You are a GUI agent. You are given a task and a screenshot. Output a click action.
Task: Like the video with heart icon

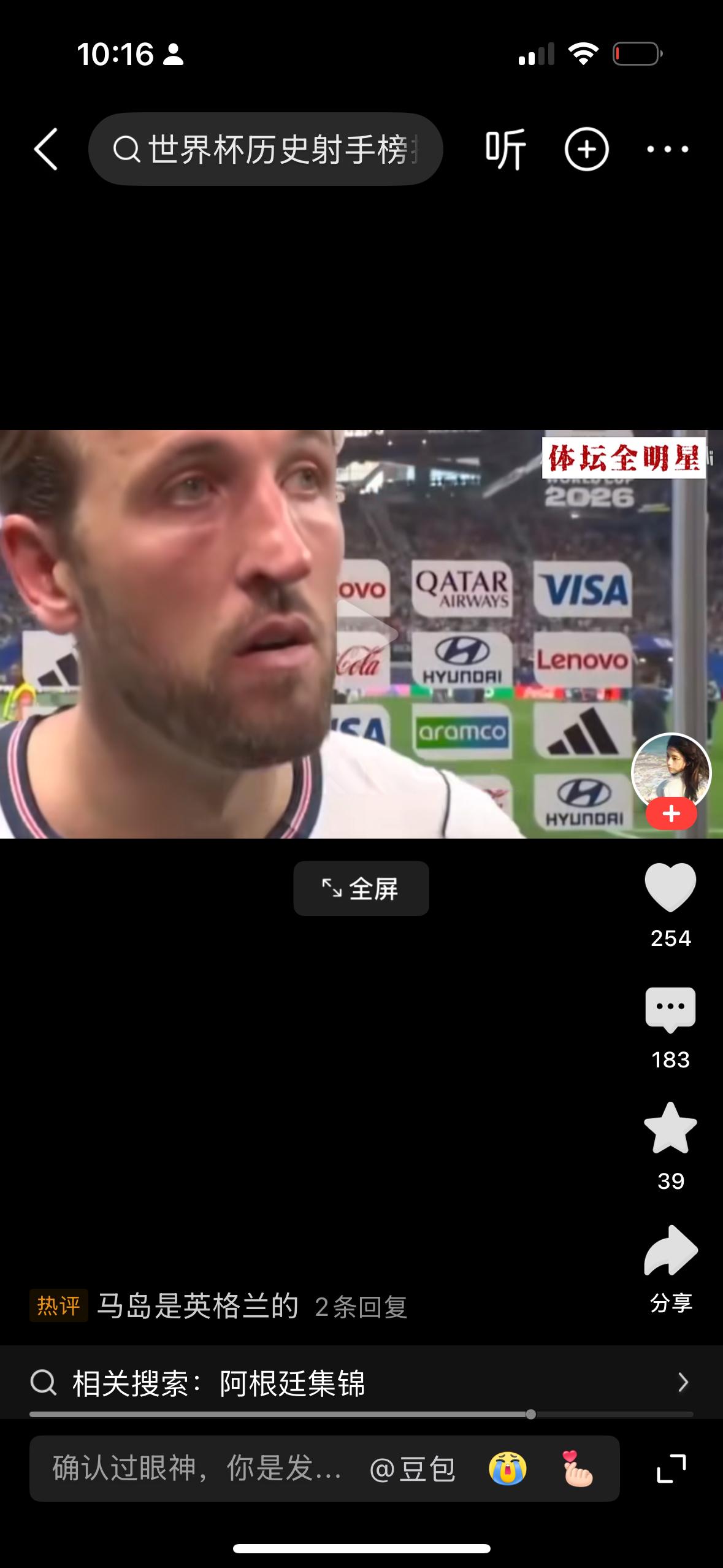(x=670, y=888)
